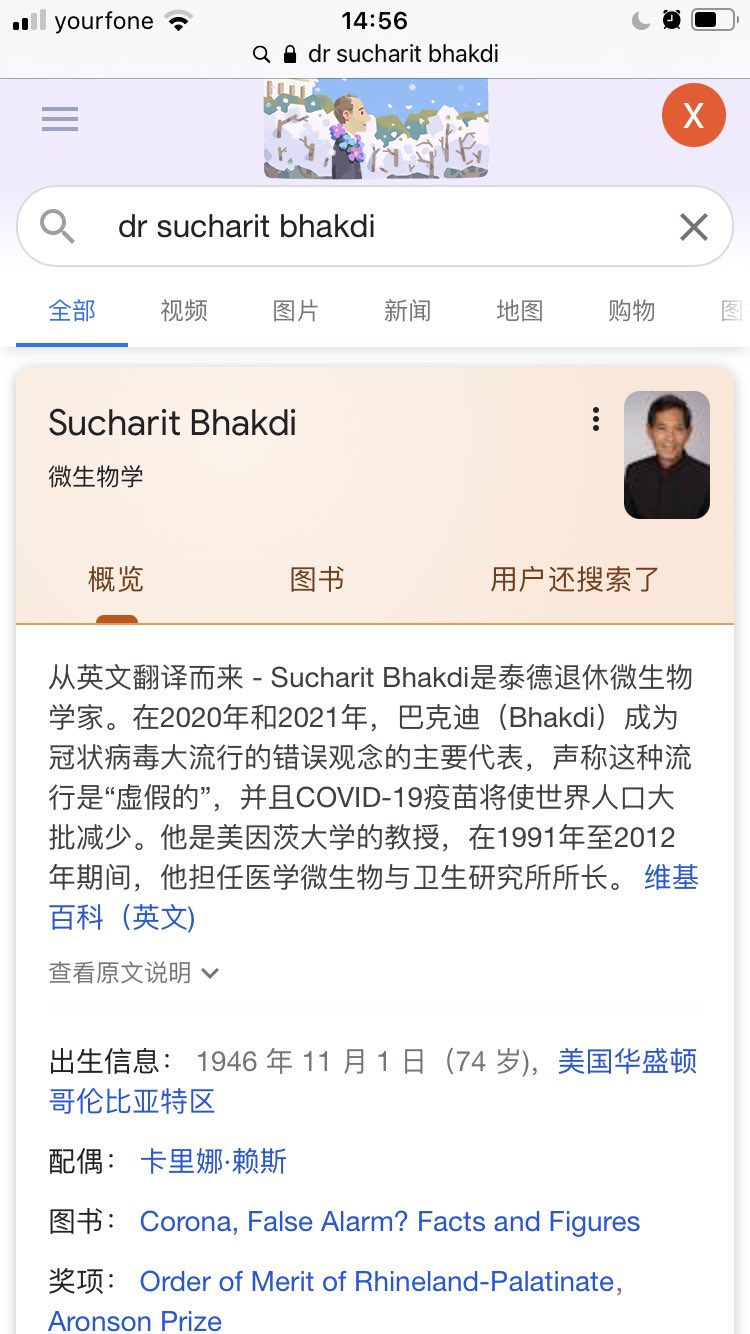Switch to the 地图 tab

tap(519, 311)
